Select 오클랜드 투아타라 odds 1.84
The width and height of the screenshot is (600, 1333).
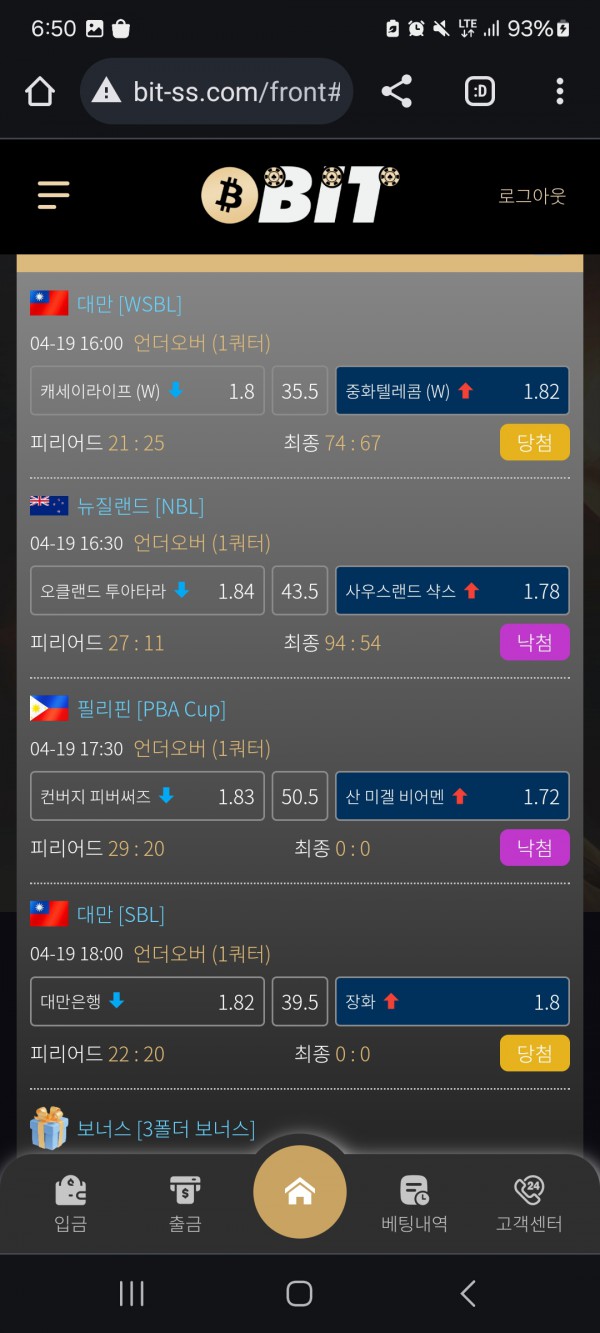[x=147, y=591]
